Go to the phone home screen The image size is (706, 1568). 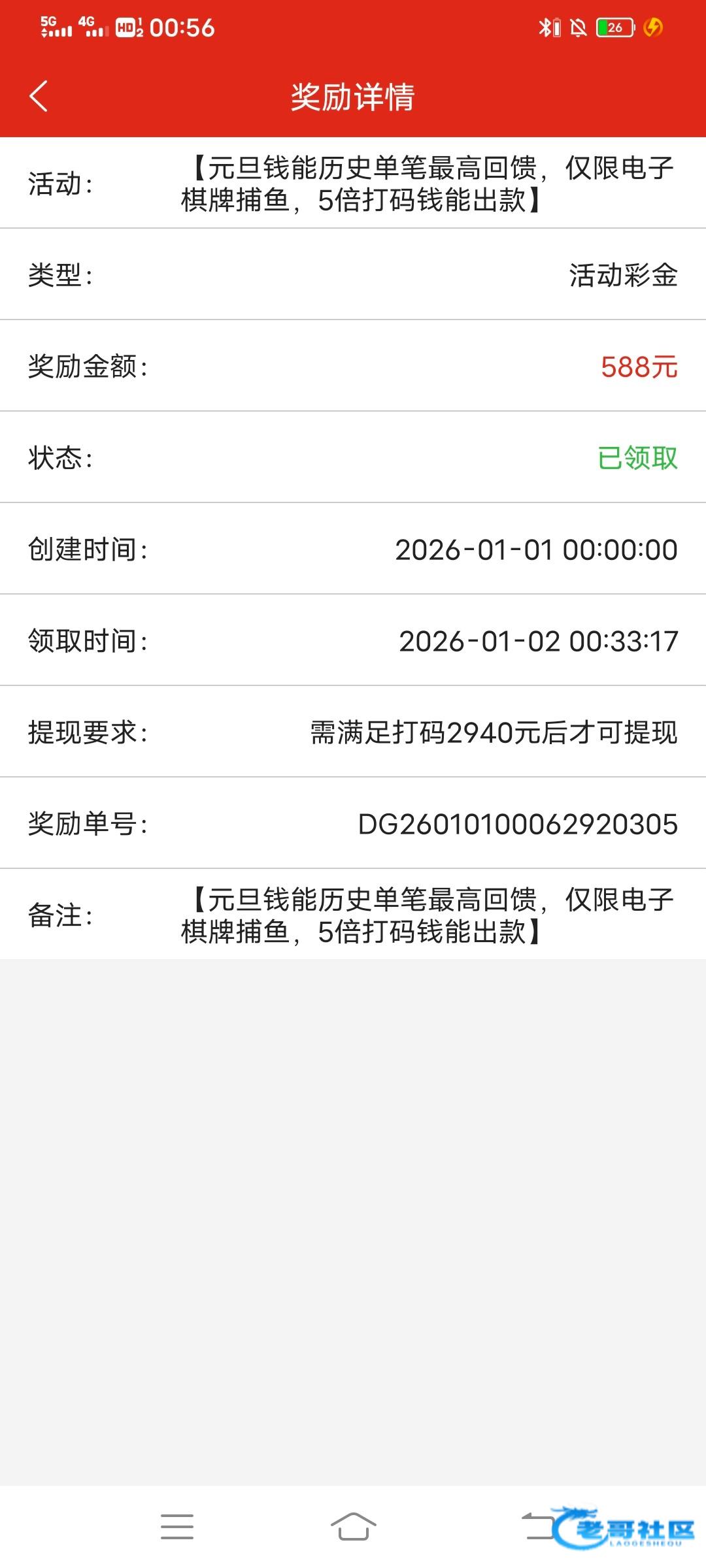(x=353, y=1527)
